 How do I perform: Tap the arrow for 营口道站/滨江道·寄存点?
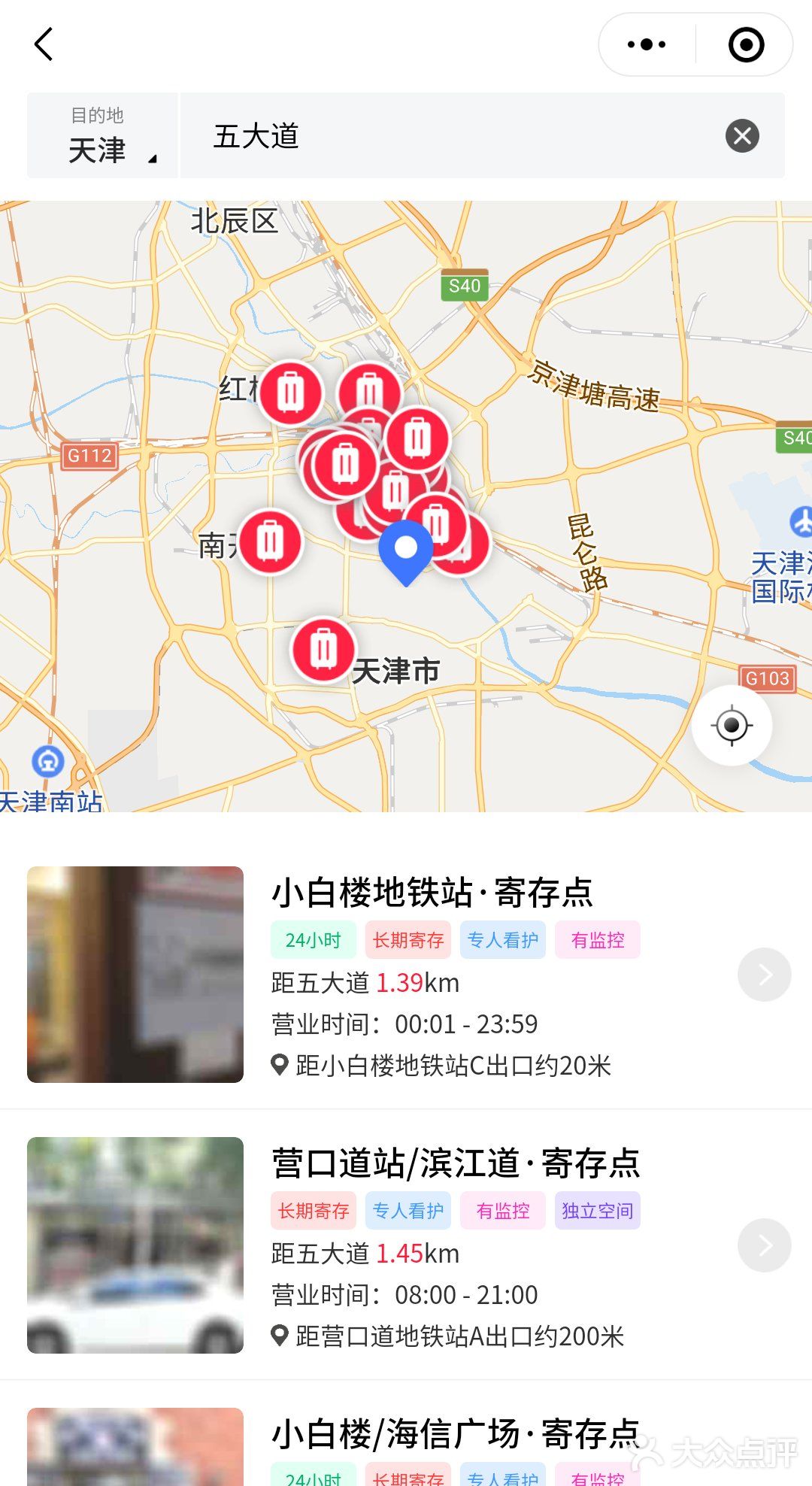click(x=764, y=1245)
